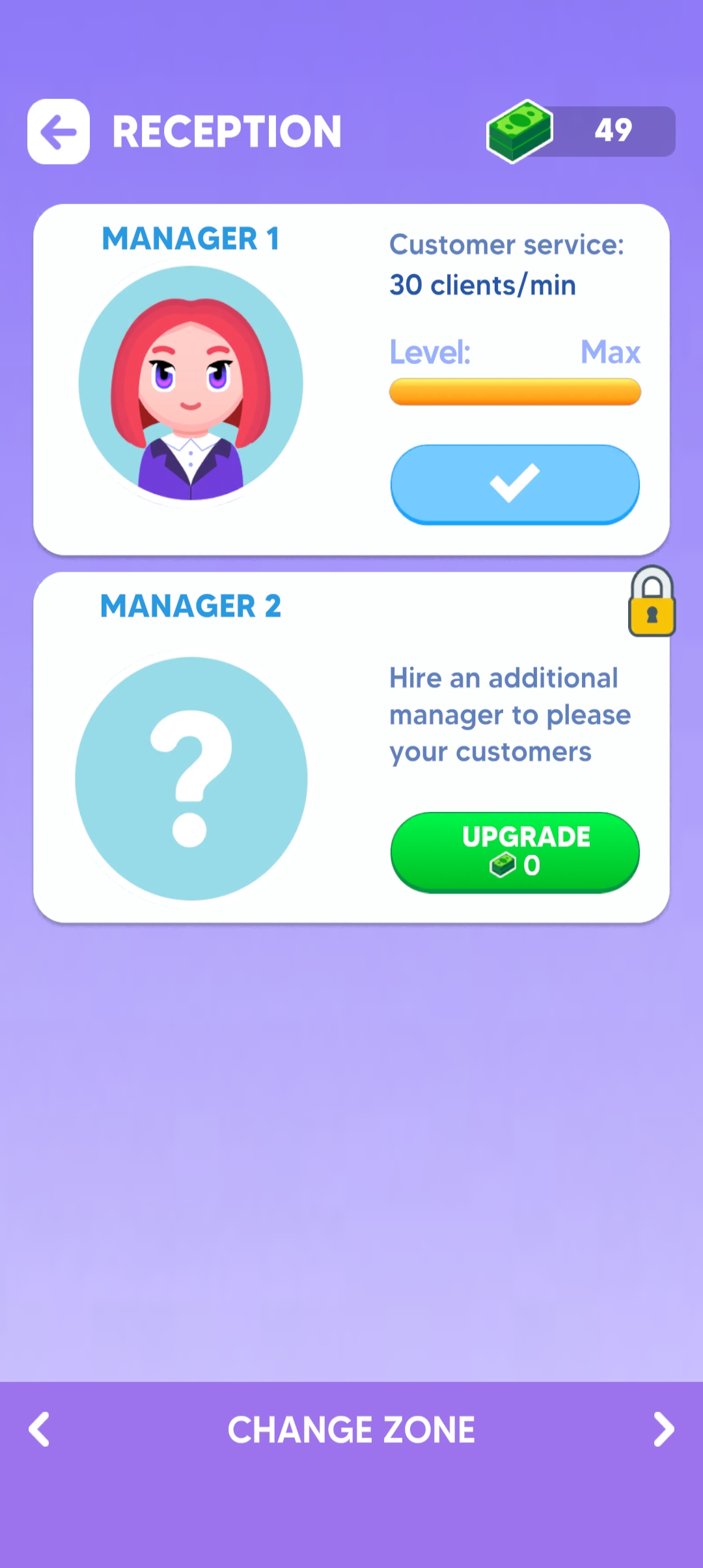Viewport: 703px width, 1568px height.
Task: Switch to the previous zone
Action: tap(40, 1429)
